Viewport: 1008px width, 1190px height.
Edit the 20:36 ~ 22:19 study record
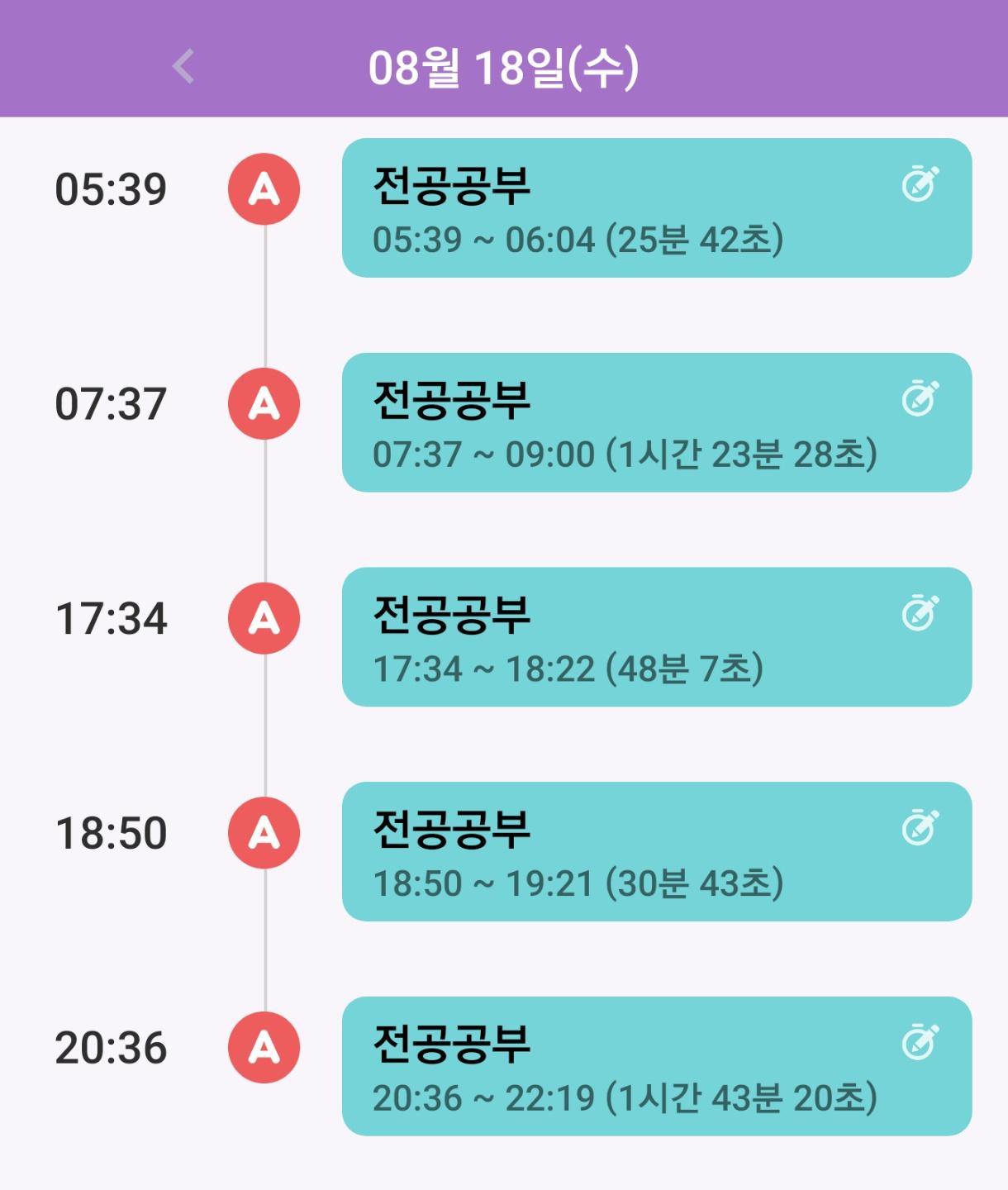pyautogui.click(x=920, y=1042)
